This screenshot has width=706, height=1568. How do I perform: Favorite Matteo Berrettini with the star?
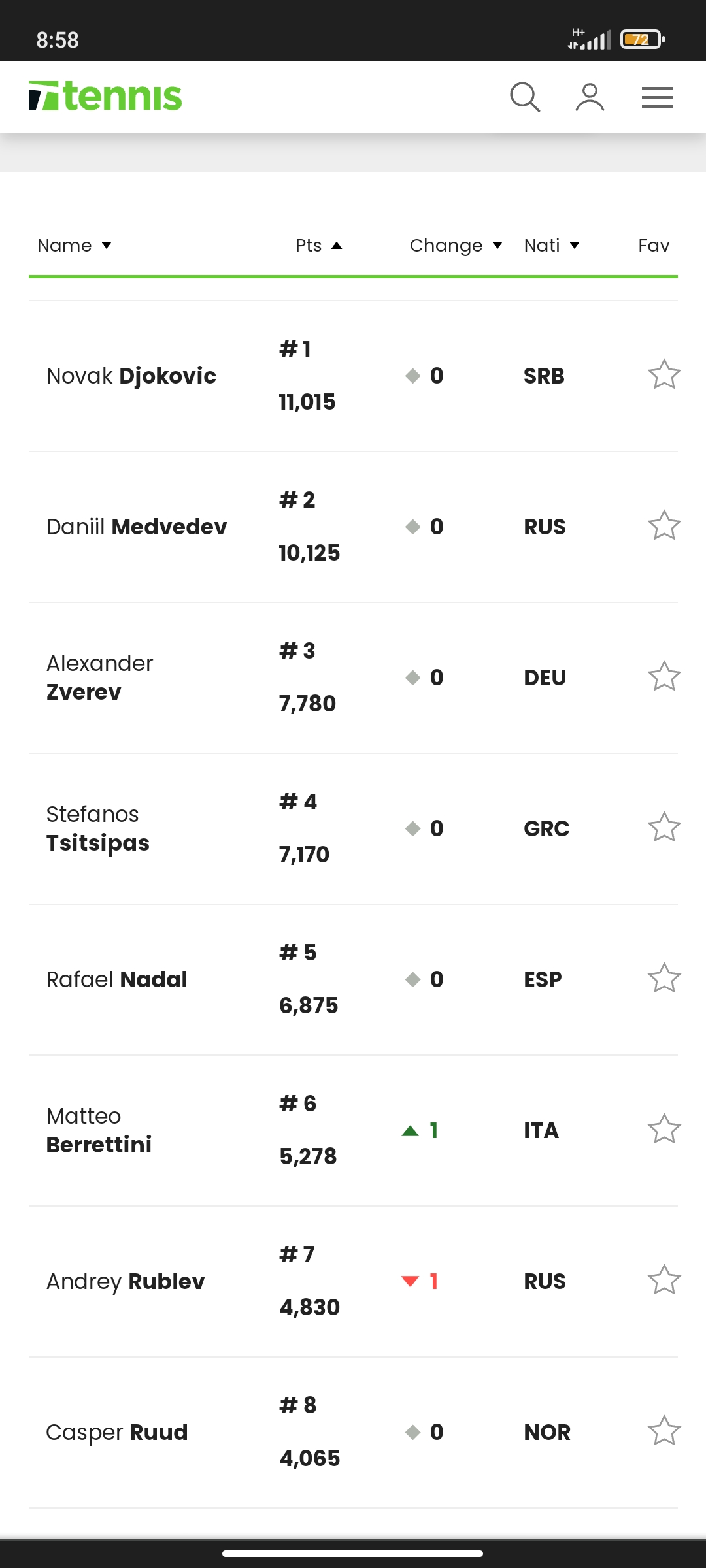pos(664,1130)
